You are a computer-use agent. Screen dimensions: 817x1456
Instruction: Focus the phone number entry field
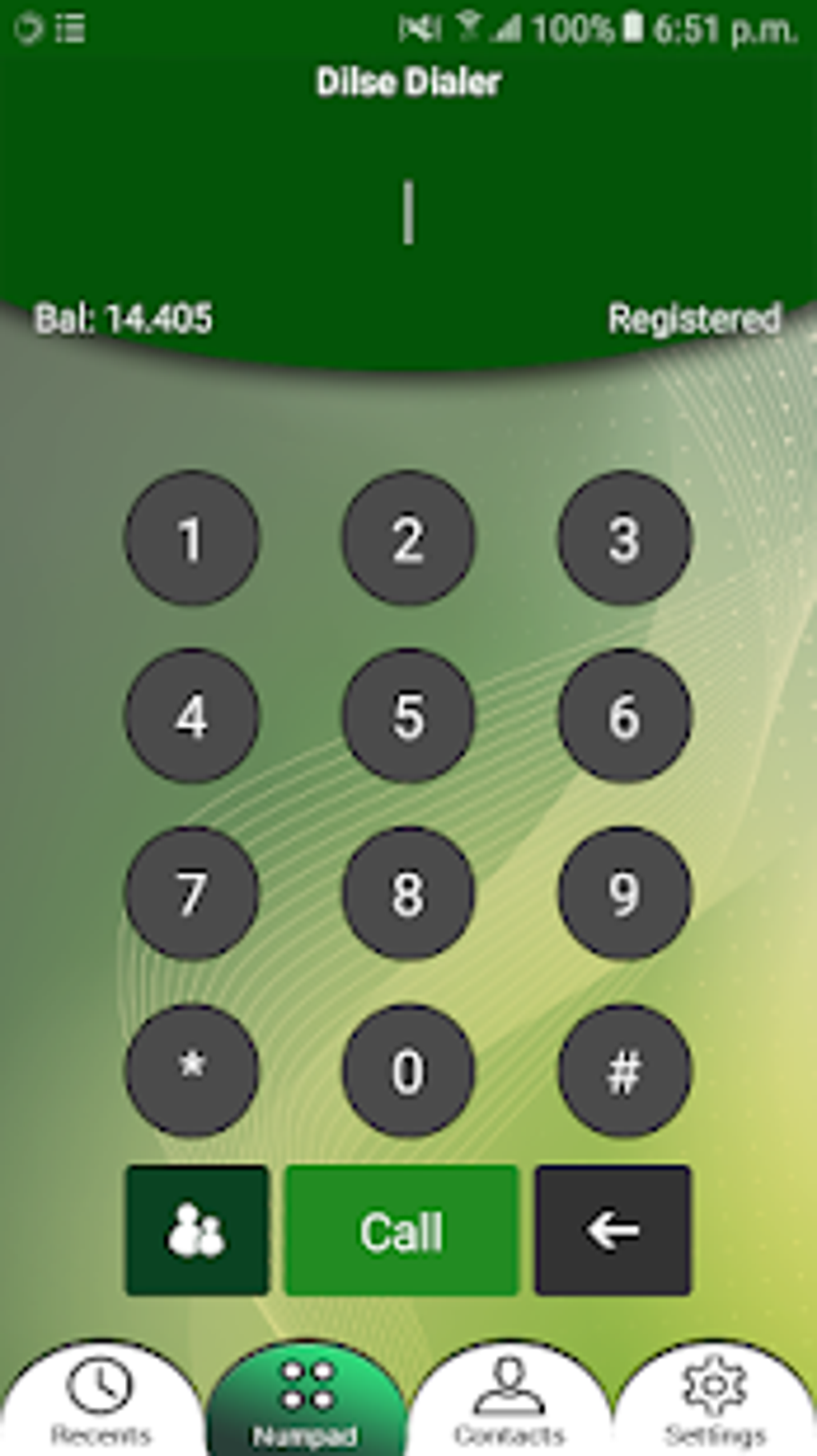(408, 212)
